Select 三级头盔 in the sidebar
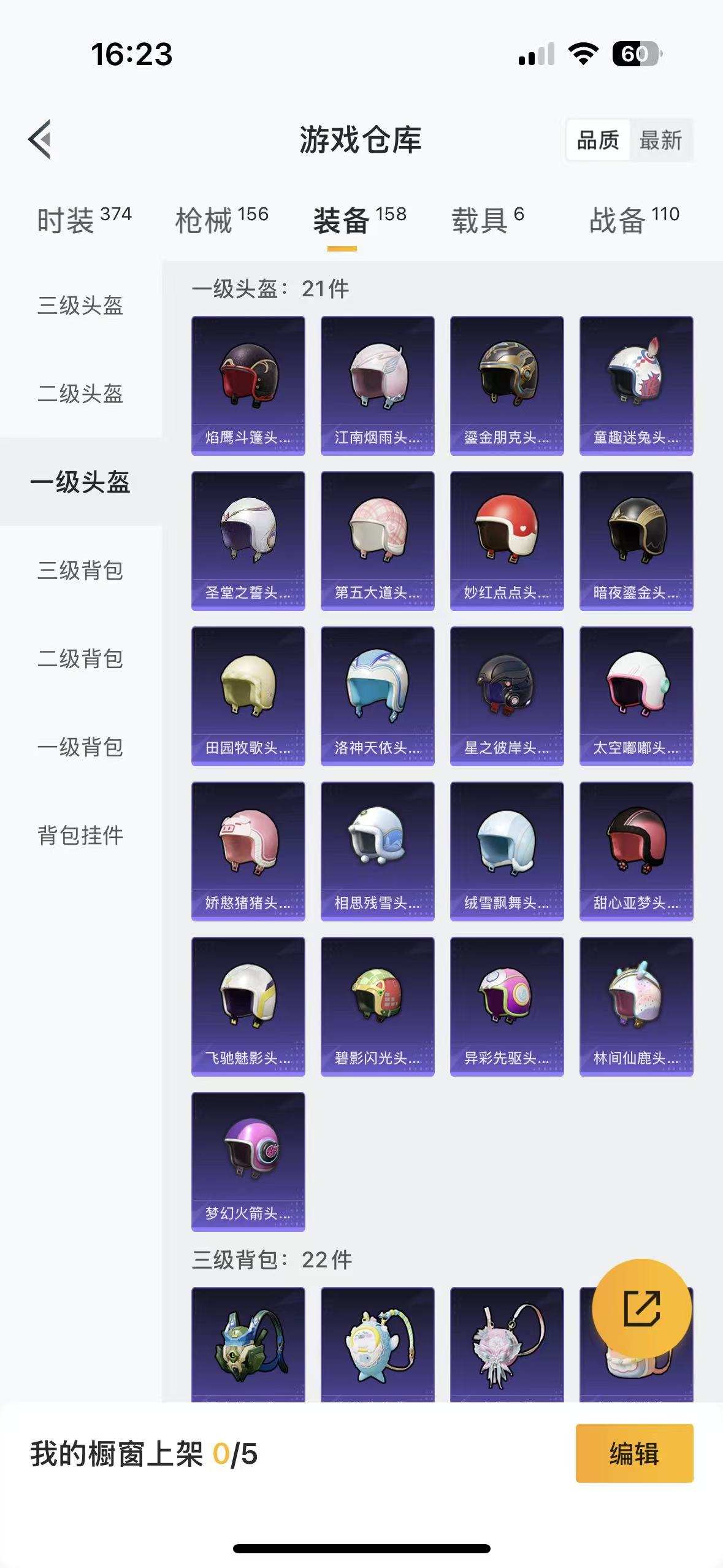 coord(80,306)
